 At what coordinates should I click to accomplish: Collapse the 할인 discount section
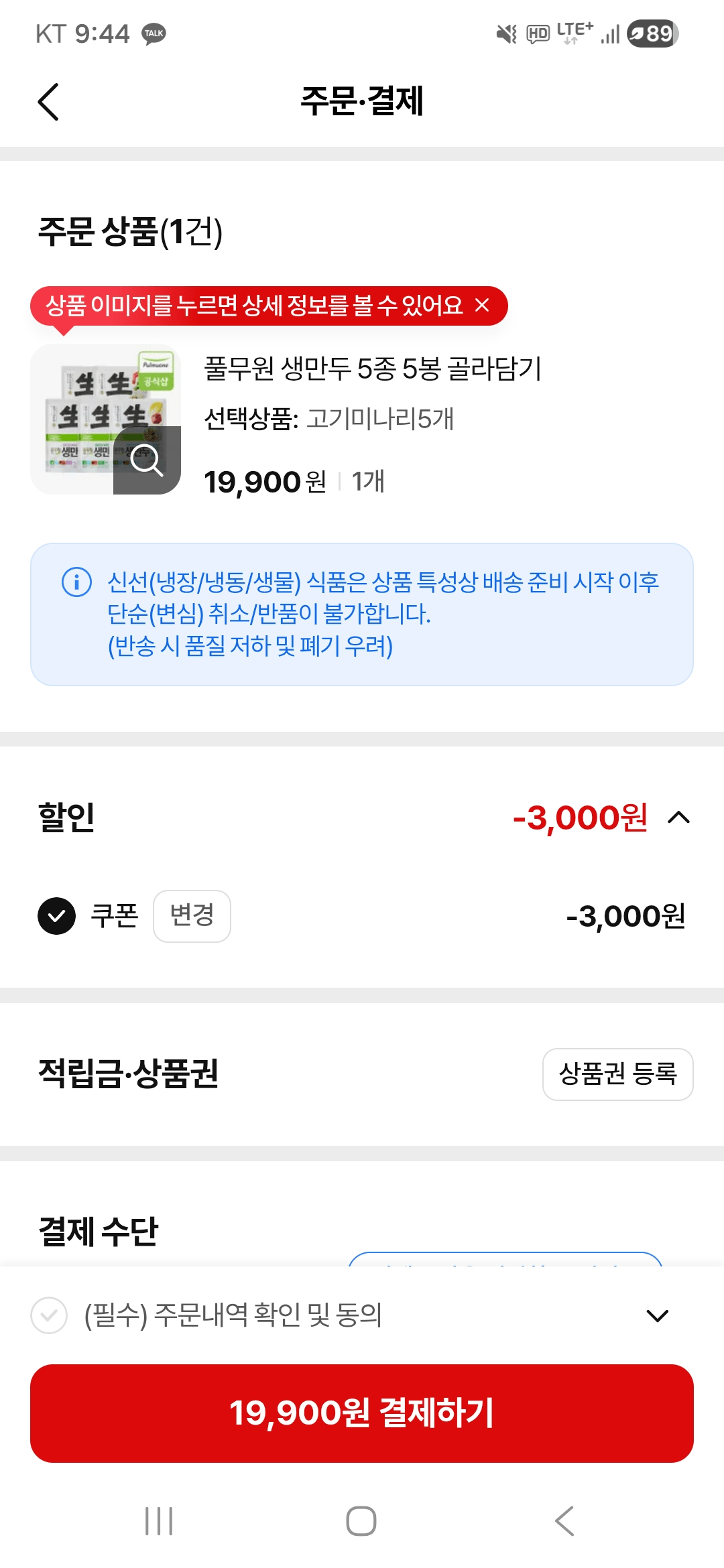tap(679, 818)
